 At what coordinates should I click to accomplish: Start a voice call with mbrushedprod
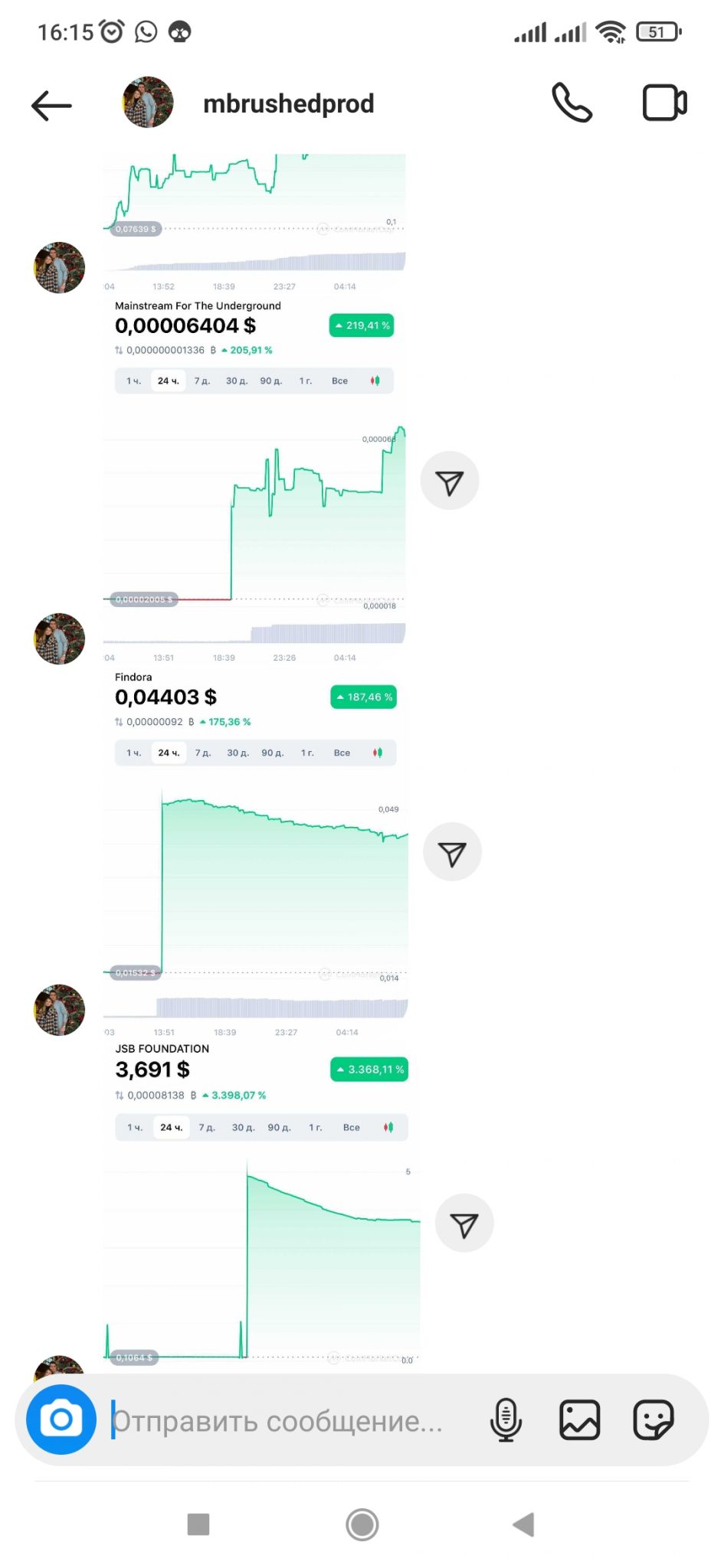[572, 103]
